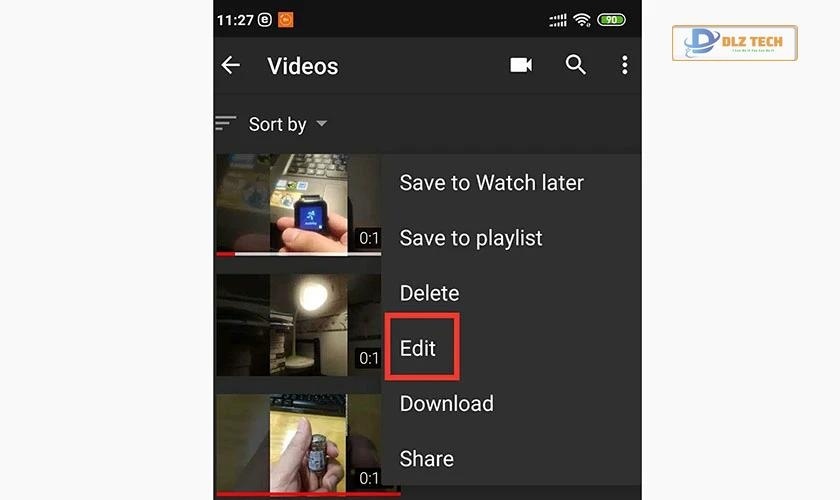
Task: Tap Edit in the context menu
Action: (418, 348)
